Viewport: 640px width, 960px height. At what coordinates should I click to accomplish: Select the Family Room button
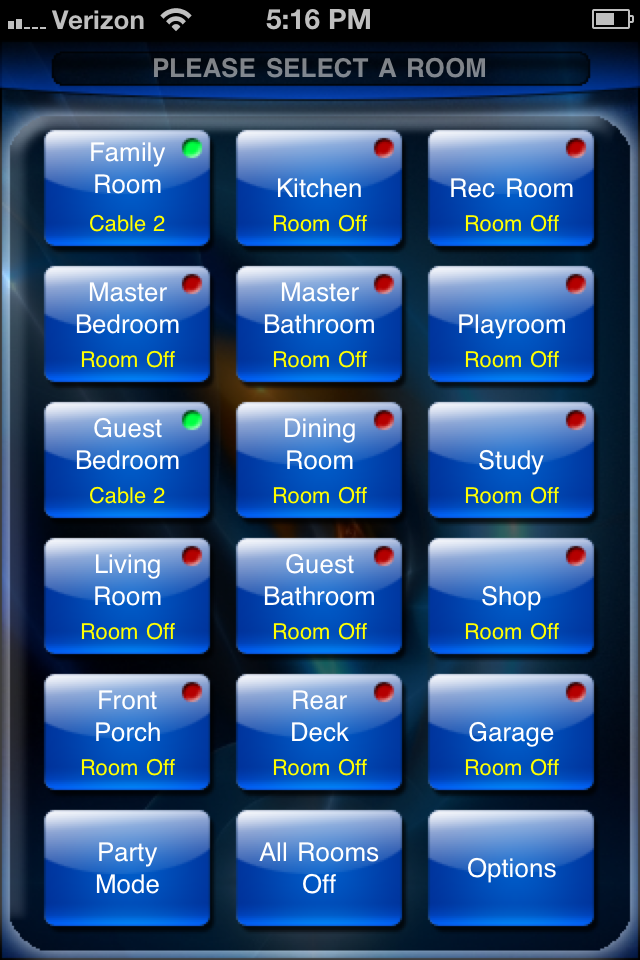click(x=127, y=187)
